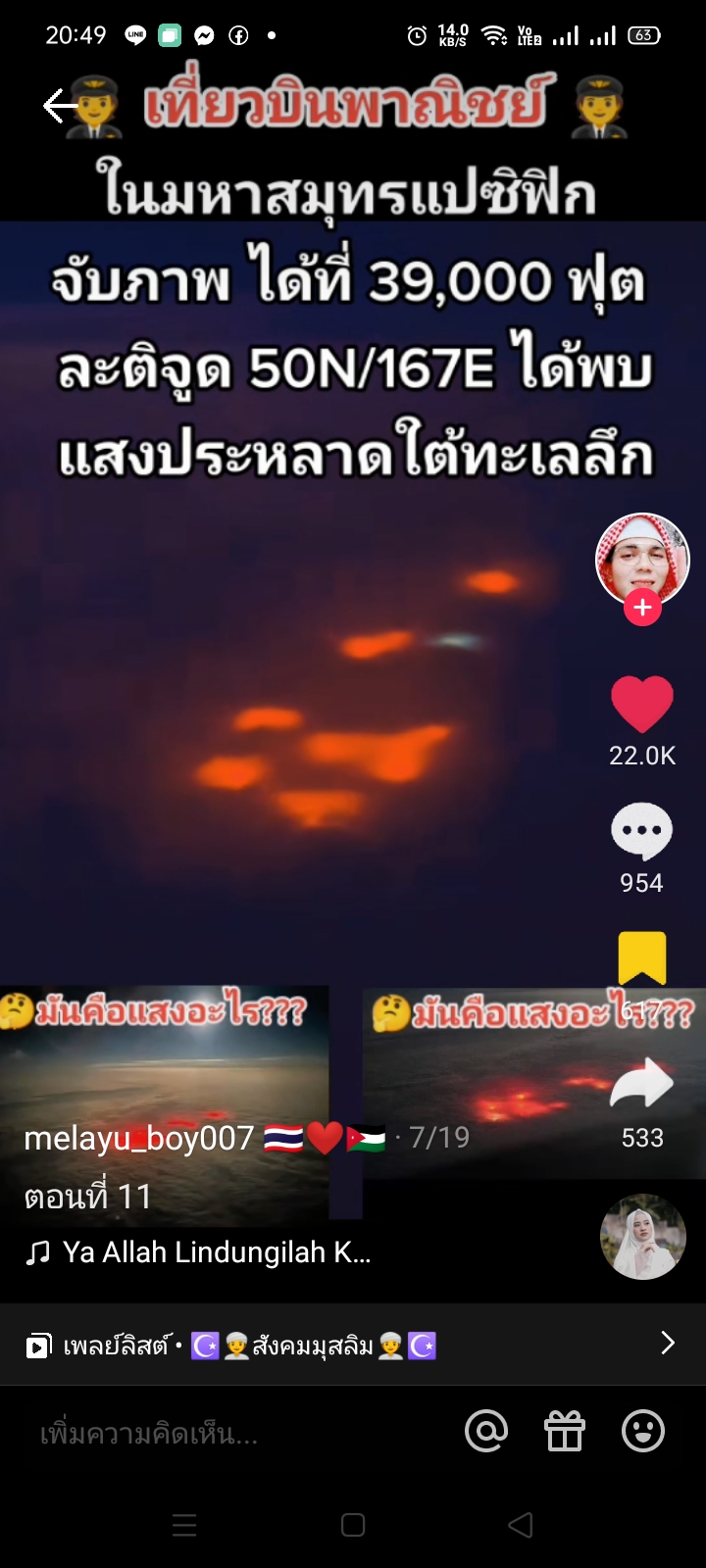Insert a mention with the @ icon
Image resolution: width=706 pixels, height=1568 pixels.
pos(486,1432)
